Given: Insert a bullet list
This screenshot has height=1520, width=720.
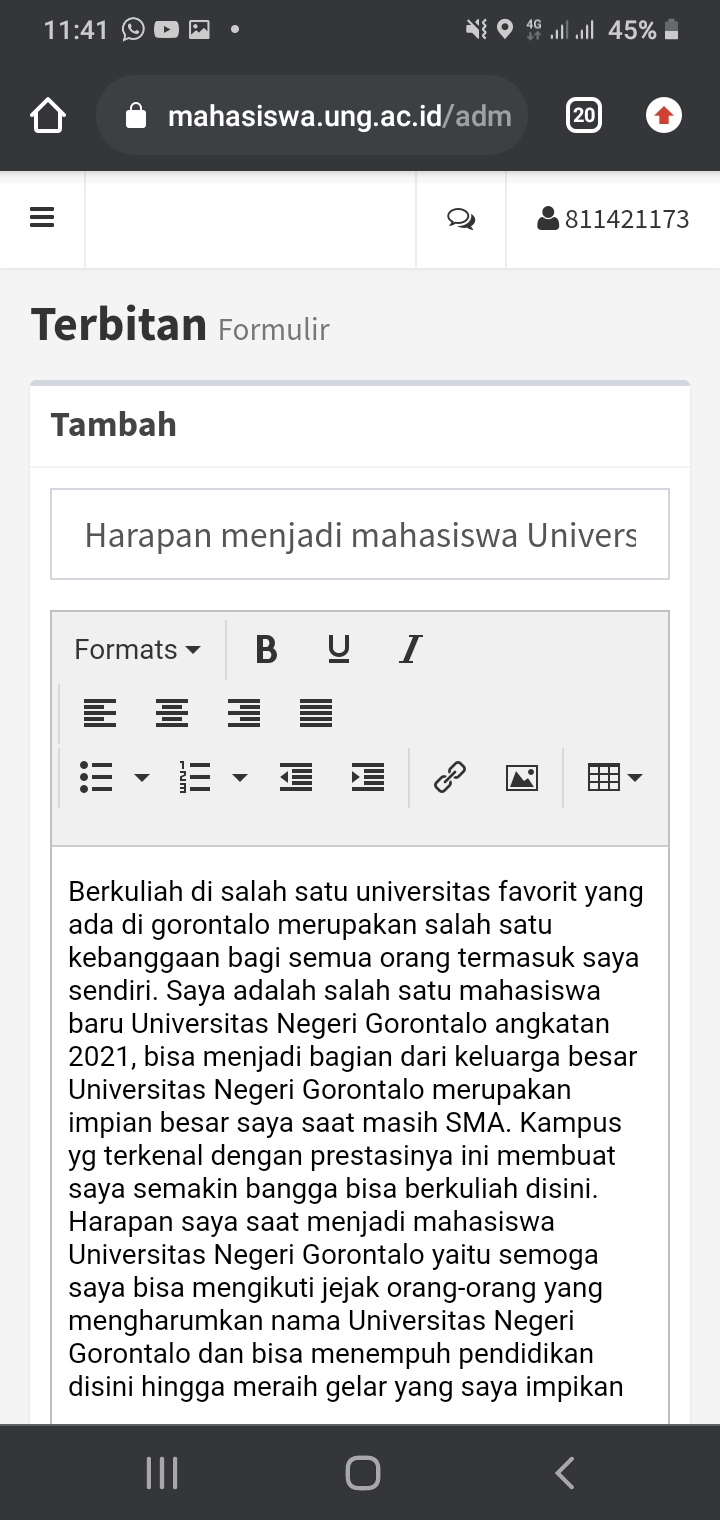Looking at the screenshot, I should [96, 777].
